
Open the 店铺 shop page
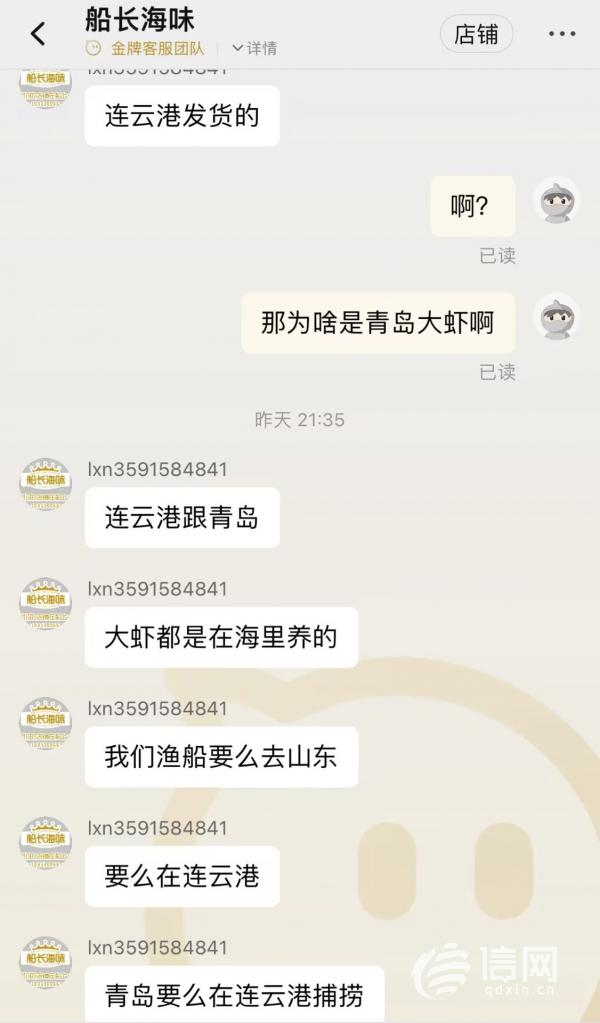[x=476, y=34]
